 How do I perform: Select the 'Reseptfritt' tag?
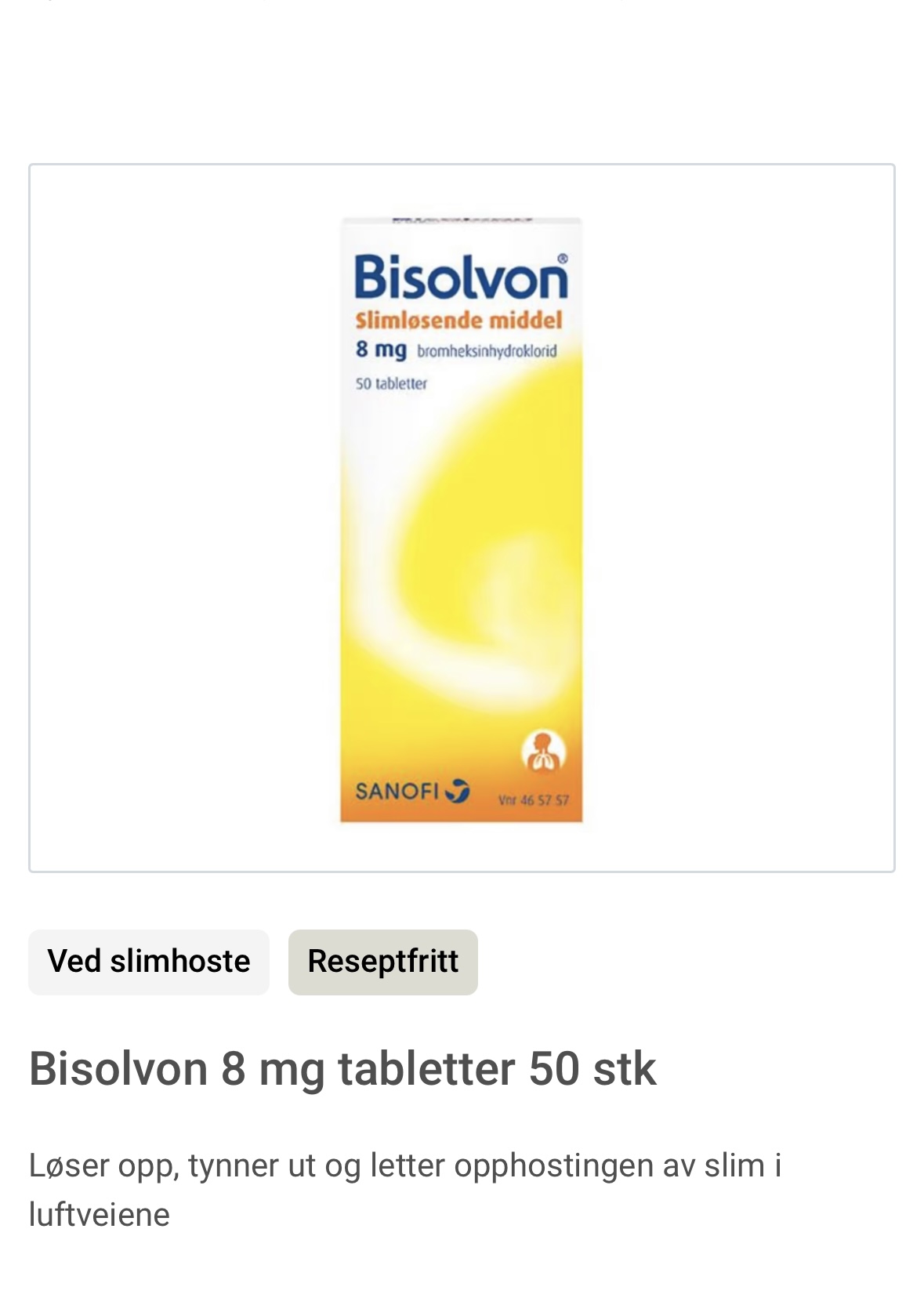(x=382, y=962)
